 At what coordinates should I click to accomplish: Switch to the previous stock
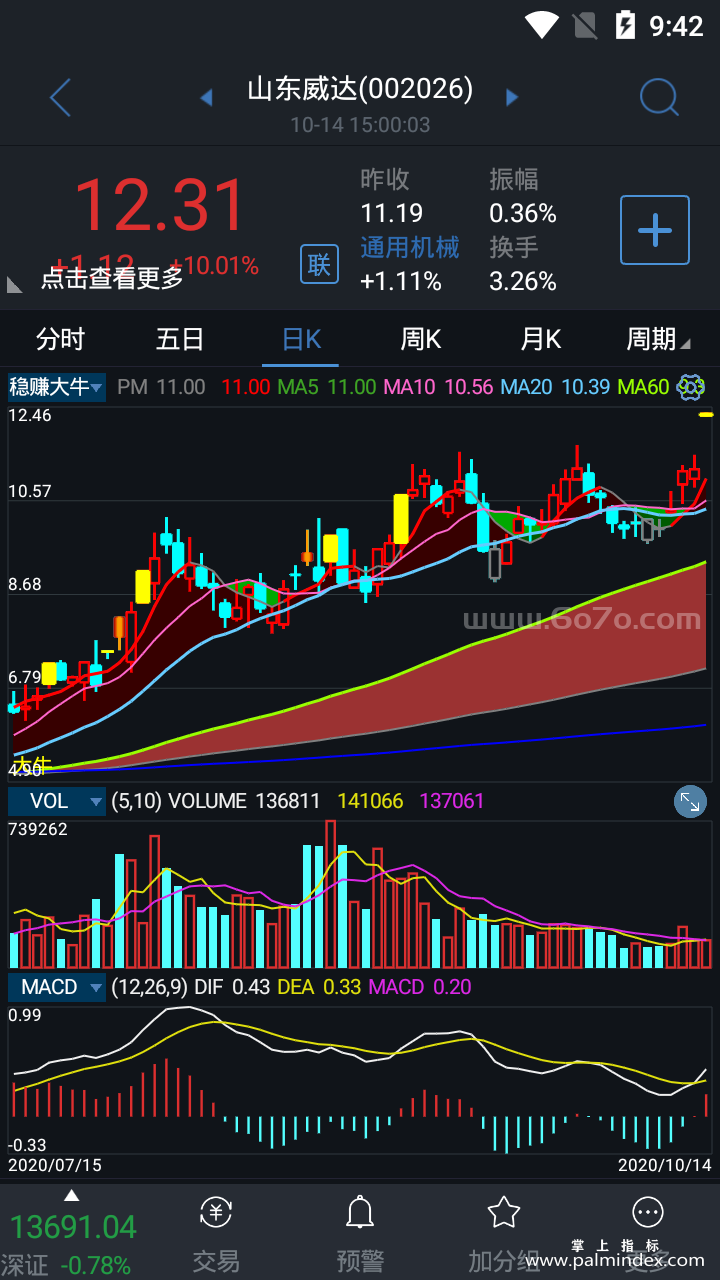[x=207, y=98]
